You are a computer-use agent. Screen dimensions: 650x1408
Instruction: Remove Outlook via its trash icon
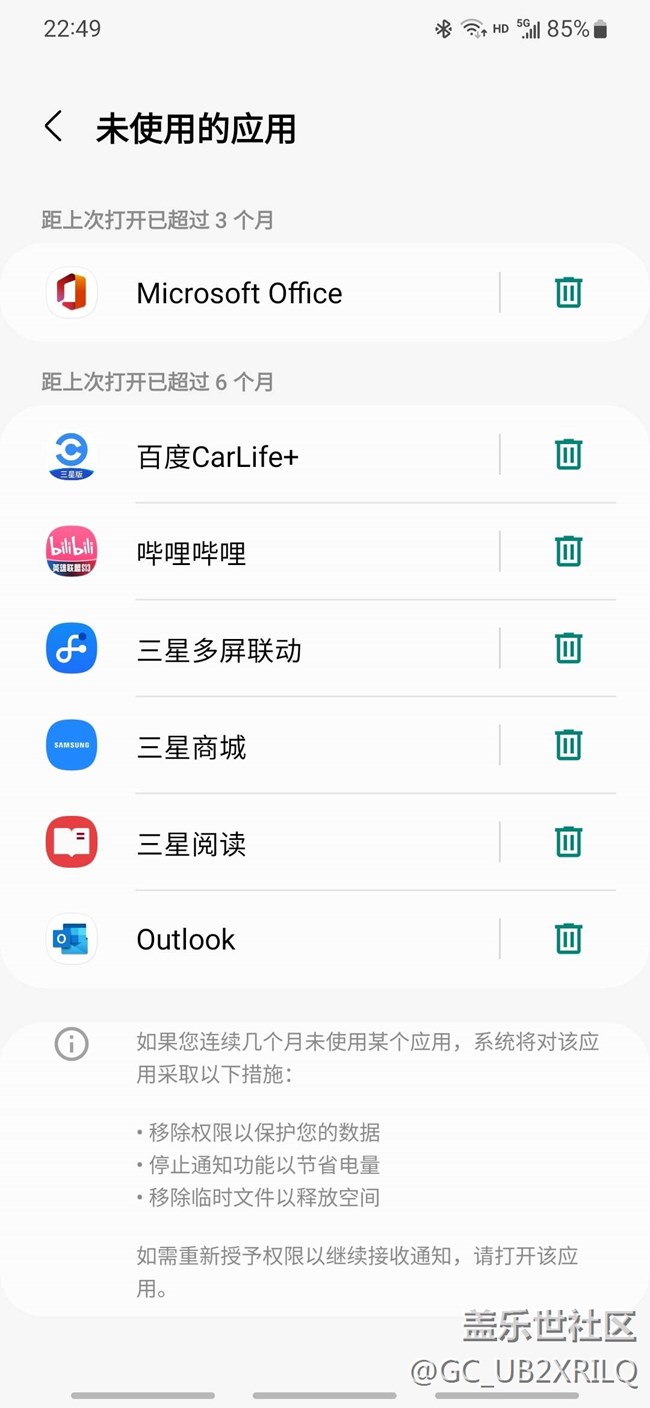pos(568,939)
